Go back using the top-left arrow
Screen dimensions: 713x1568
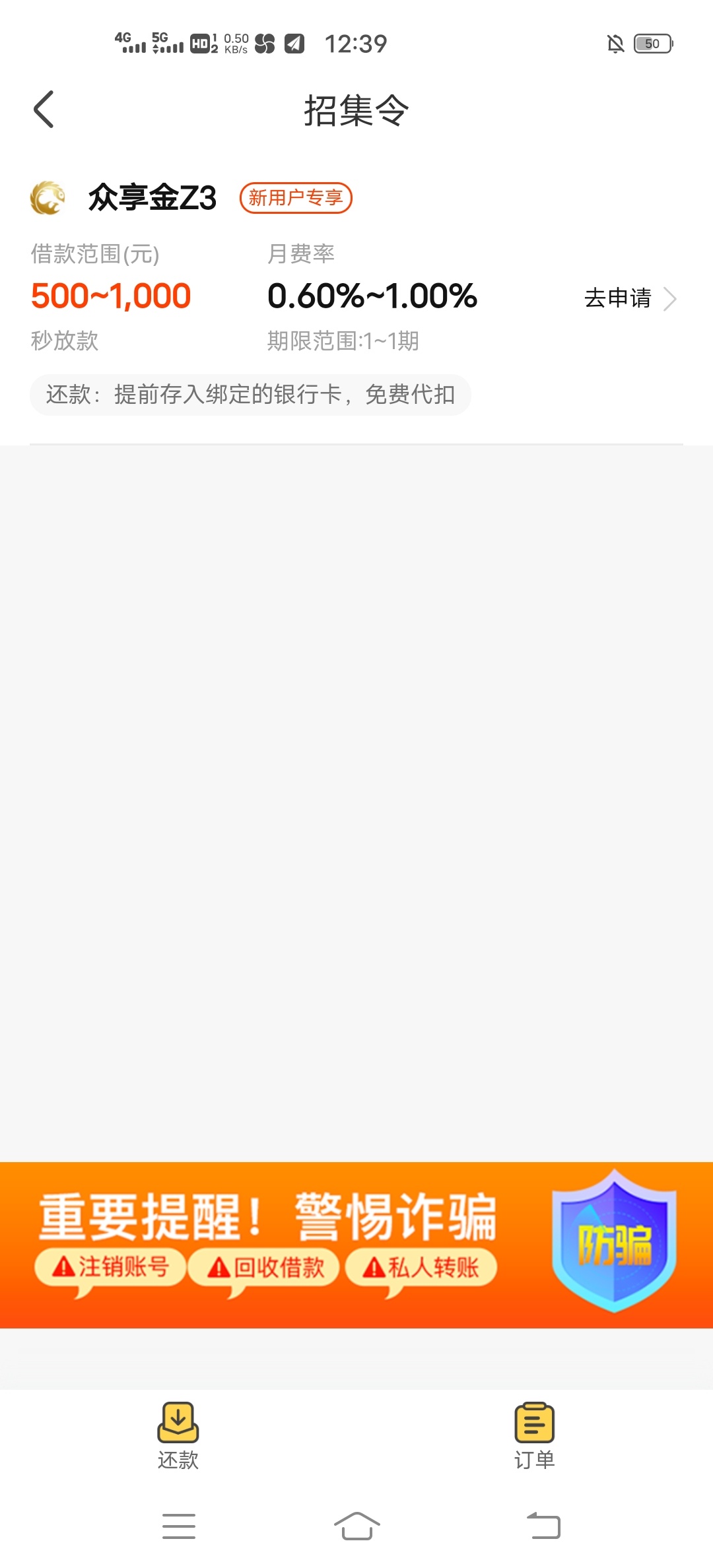(x=44, y=110)
